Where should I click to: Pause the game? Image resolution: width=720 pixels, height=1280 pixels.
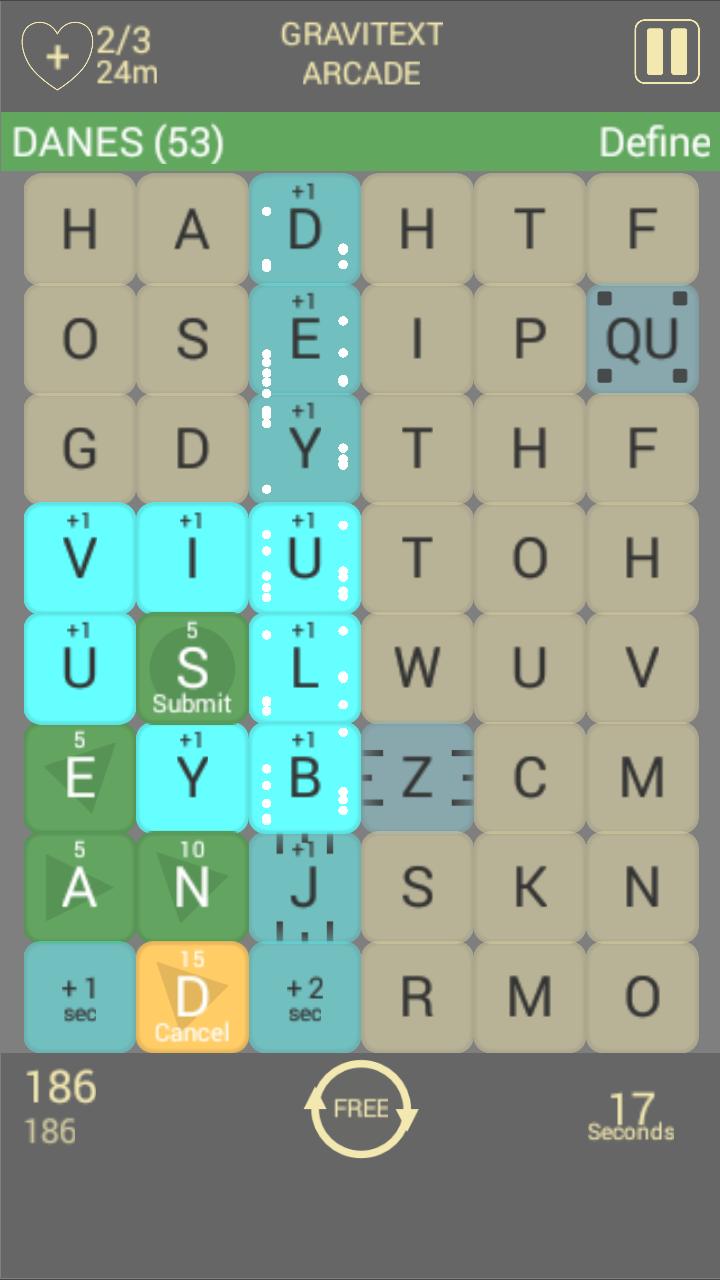[x=666, y=50]
